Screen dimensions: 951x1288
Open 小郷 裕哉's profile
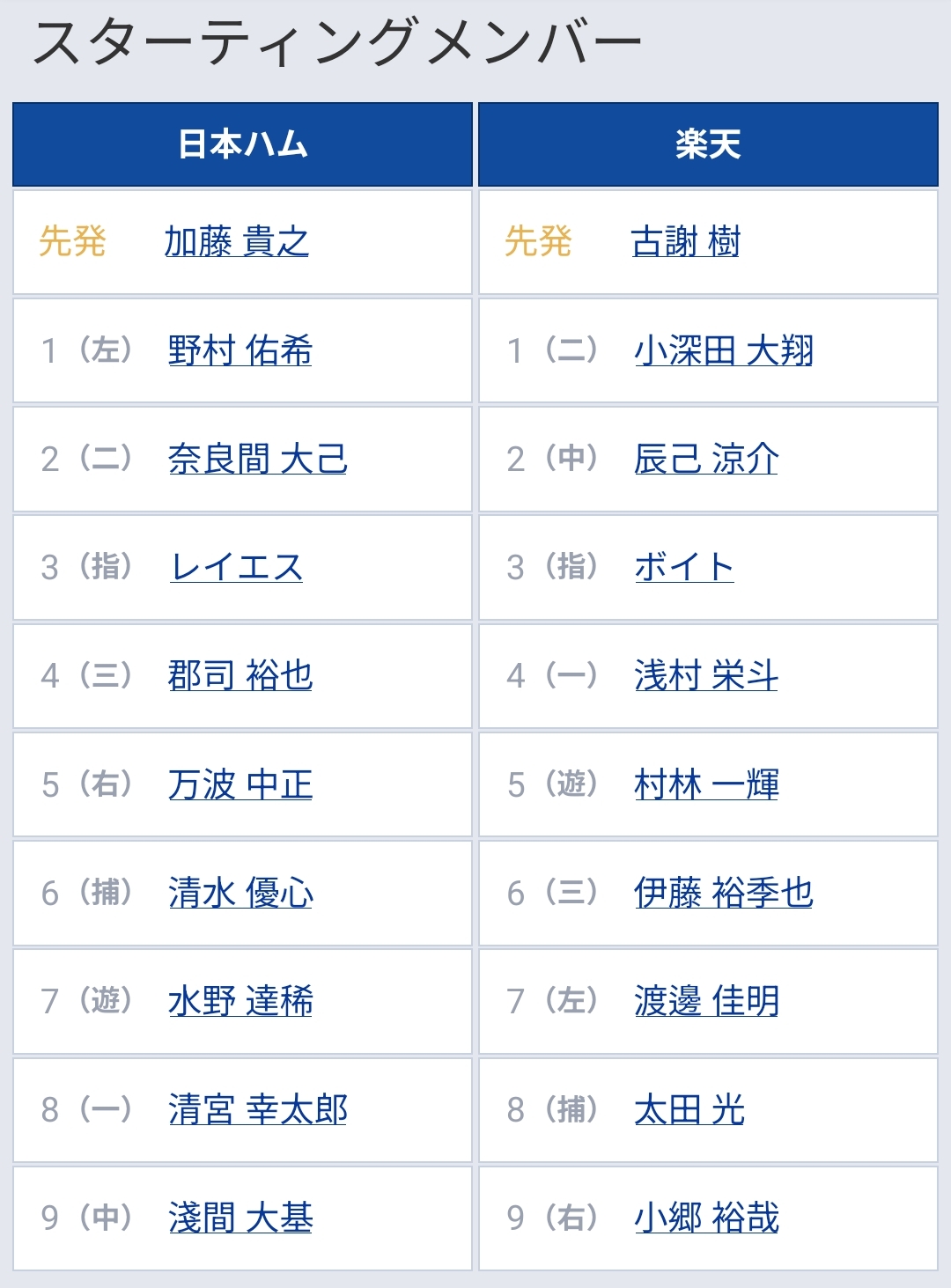706,1218
